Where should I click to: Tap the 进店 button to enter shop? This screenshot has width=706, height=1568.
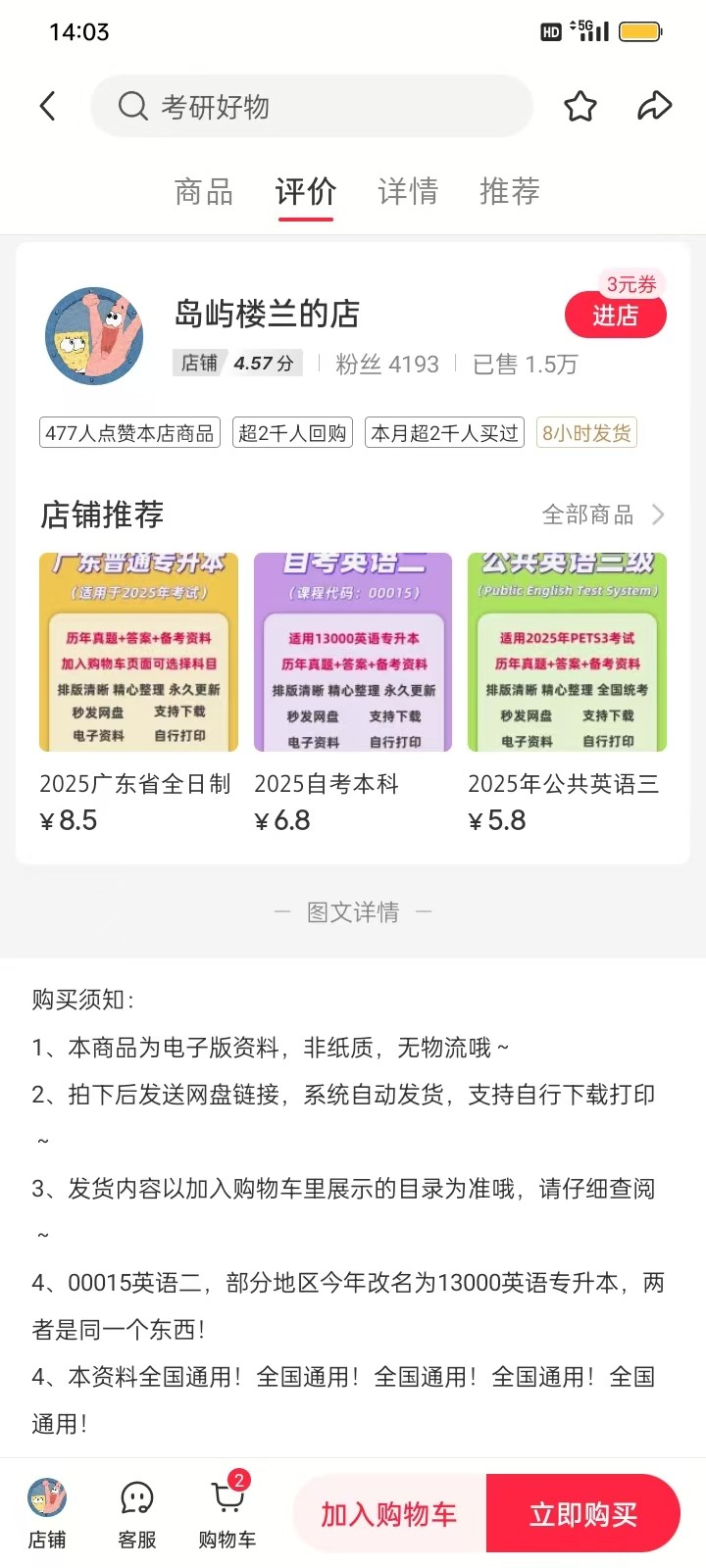coord(616,316)
